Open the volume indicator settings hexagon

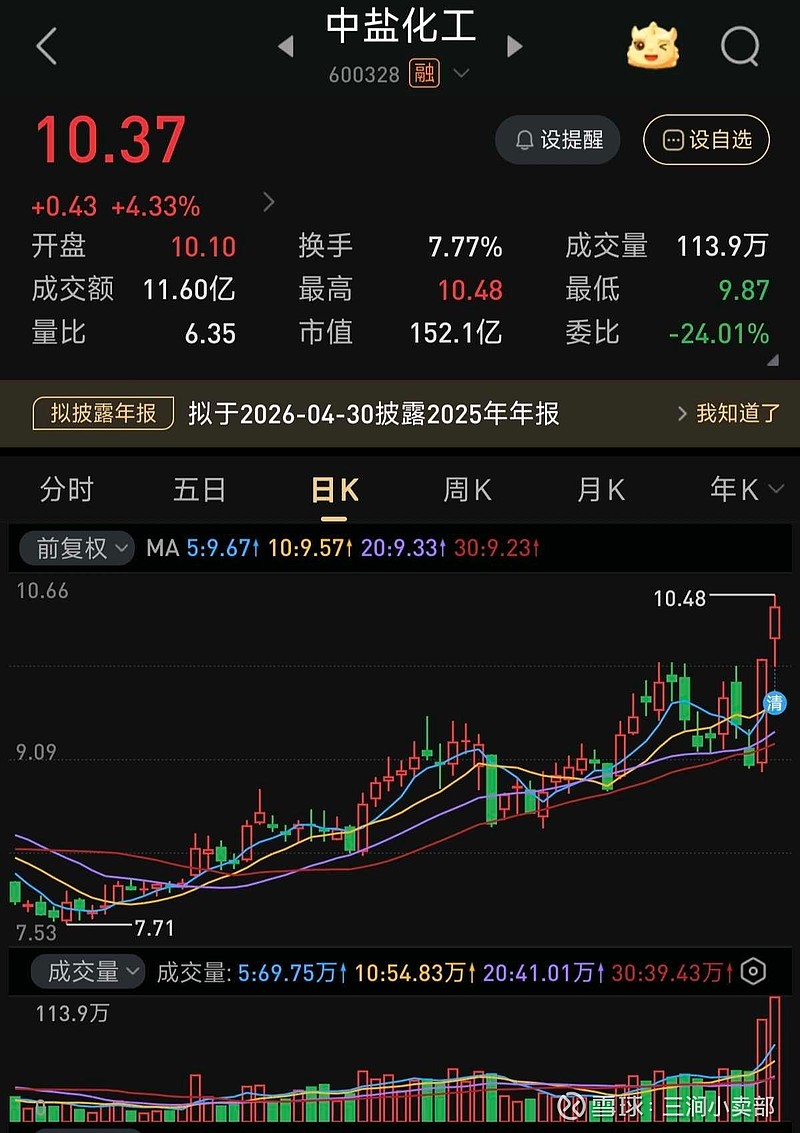pos(754,971)
